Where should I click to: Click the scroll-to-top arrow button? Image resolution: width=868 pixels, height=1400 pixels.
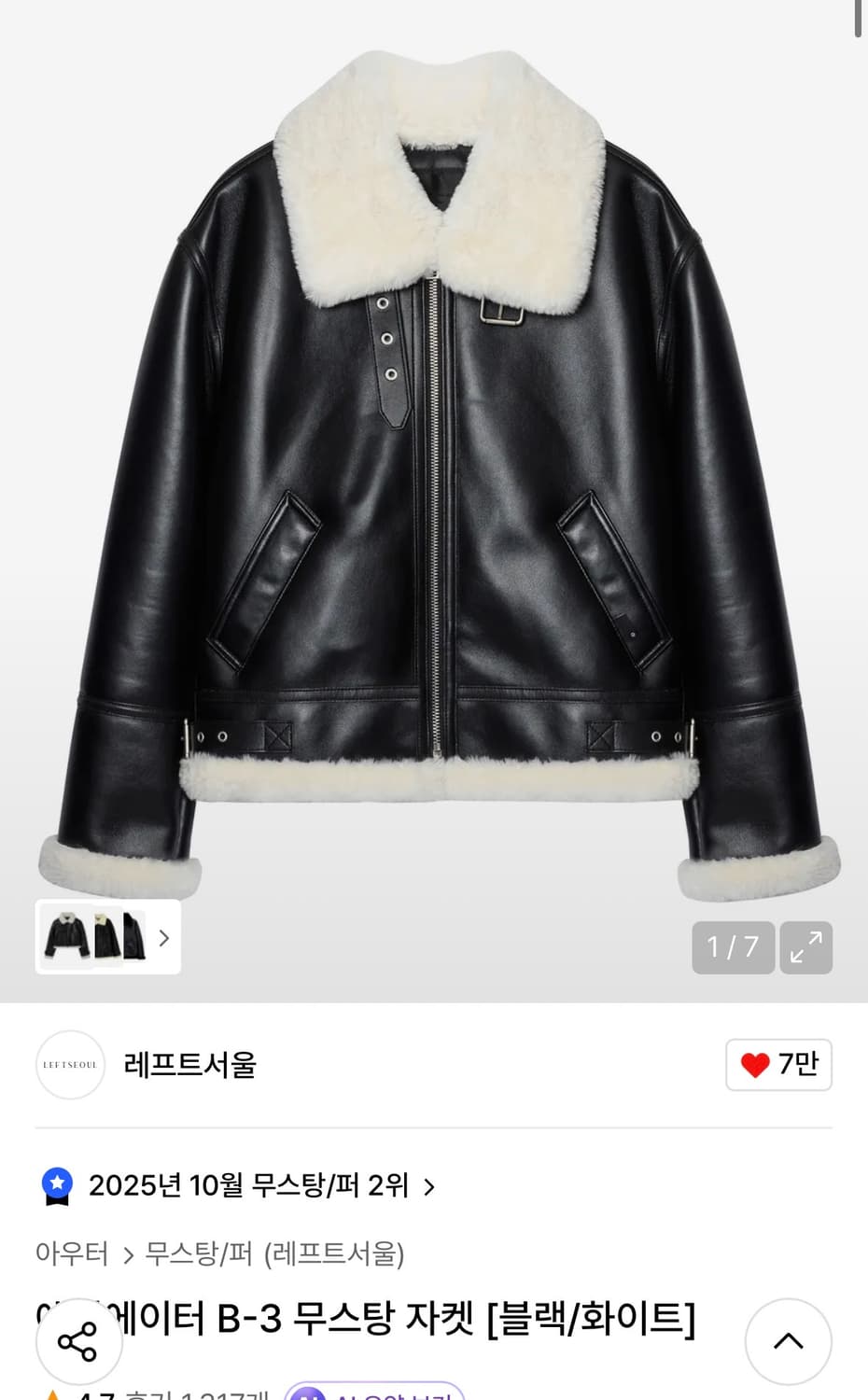point(789,1341)
